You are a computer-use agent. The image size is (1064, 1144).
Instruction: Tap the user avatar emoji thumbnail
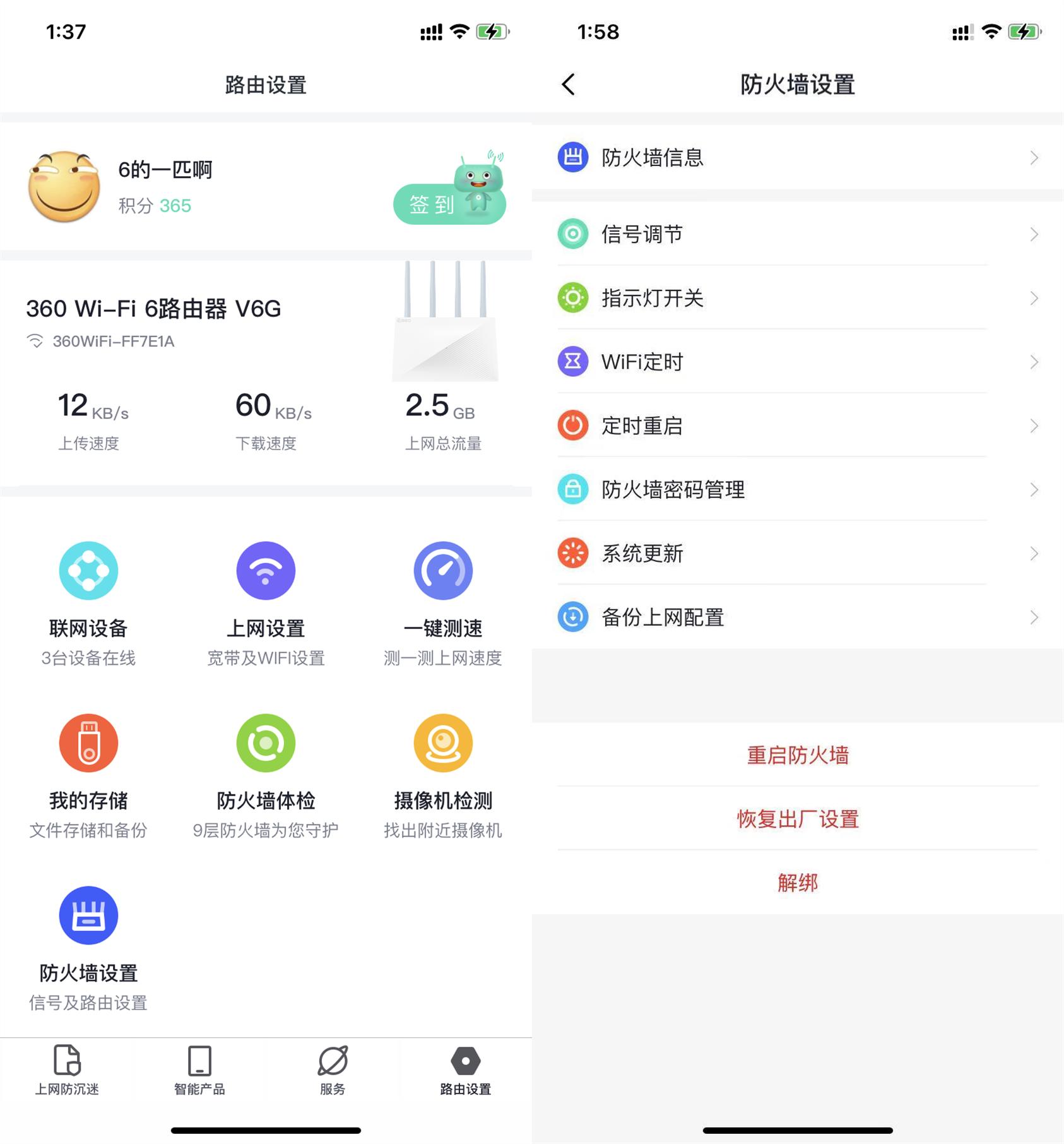63,185
